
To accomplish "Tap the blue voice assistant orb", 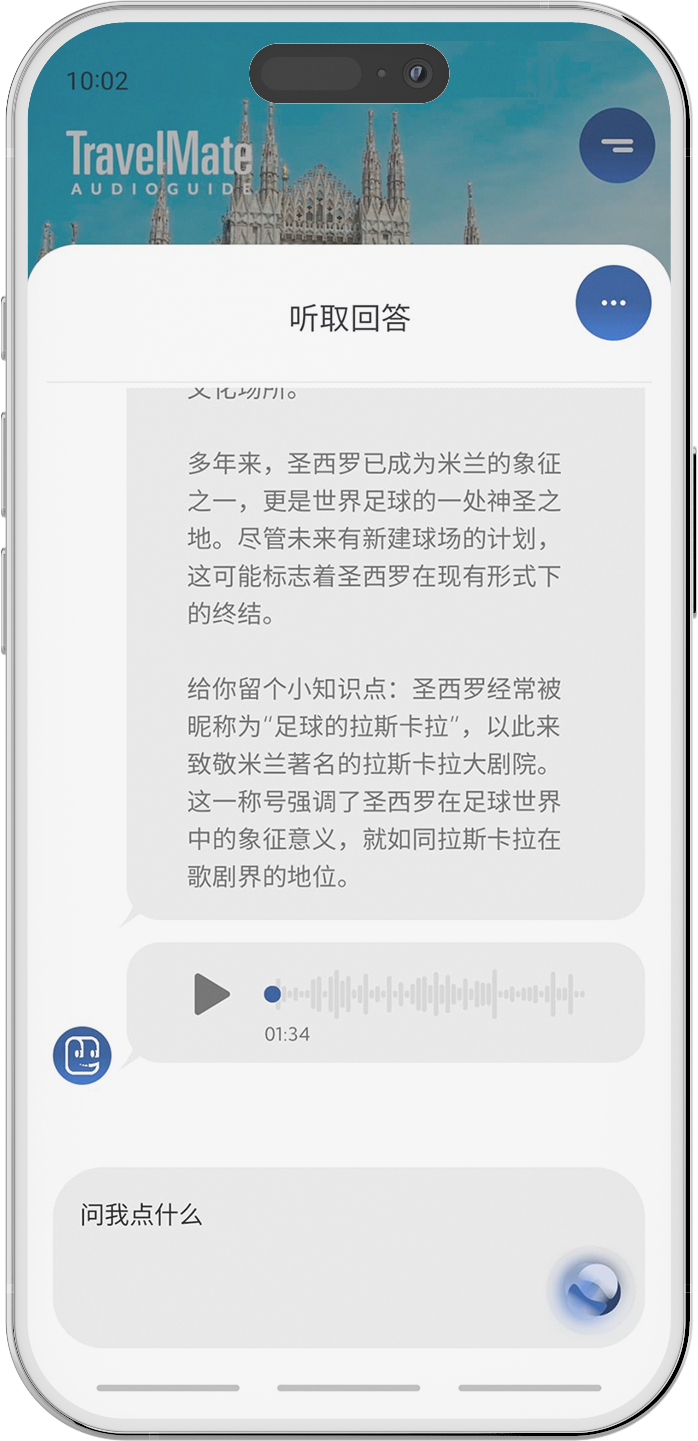I will [594, 1292].
